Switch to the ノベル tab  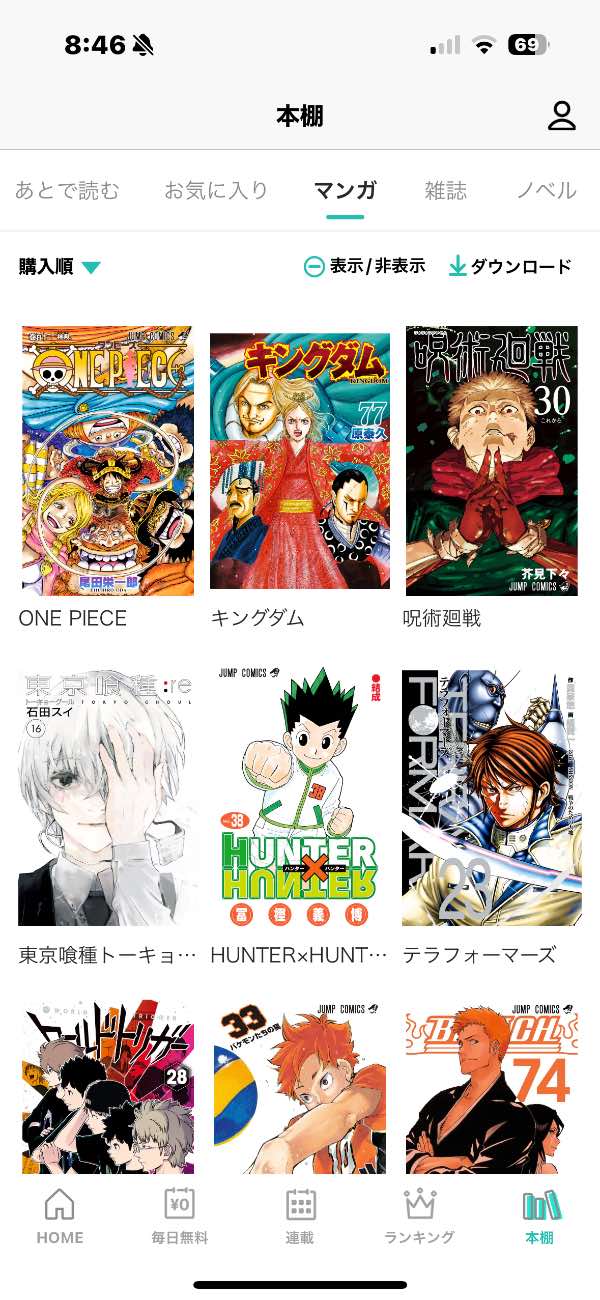click(x=546, y=190)
